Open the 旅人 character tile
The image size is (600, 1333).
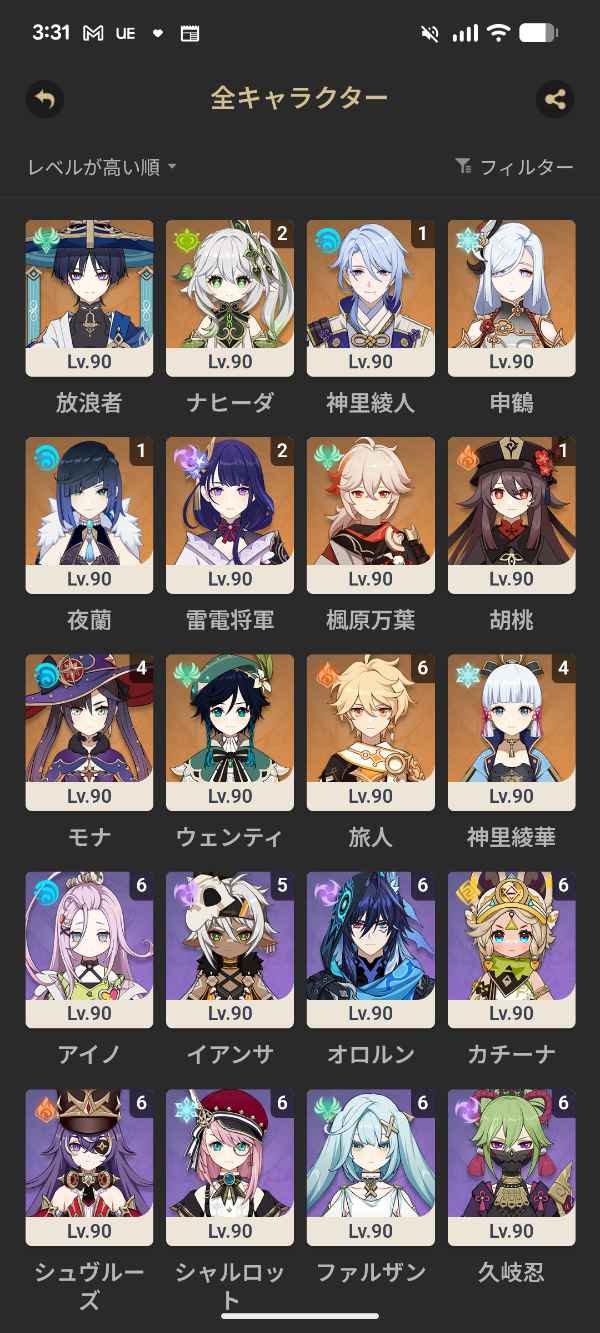(370, 732)
